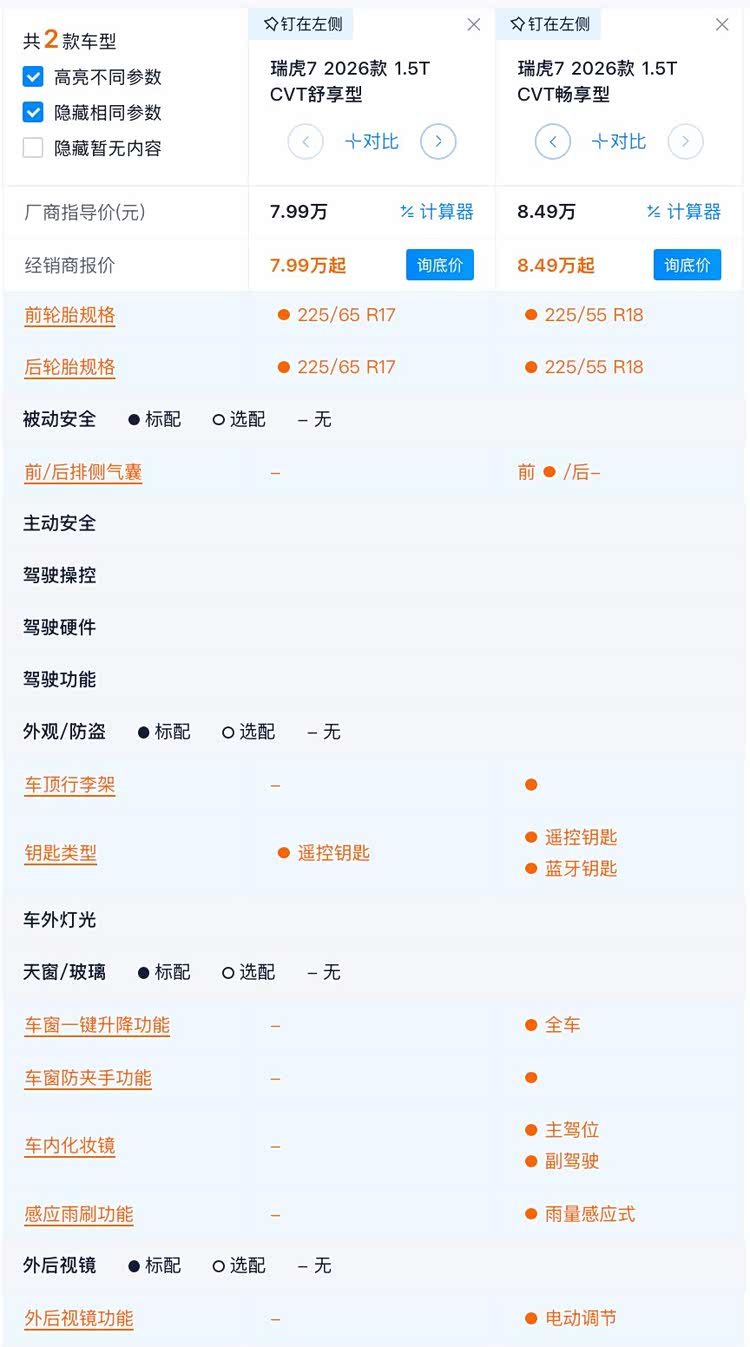Show the 感应雨刷功能 explanation
This screenshot has height=1347, width=750.
(79, 1214)
